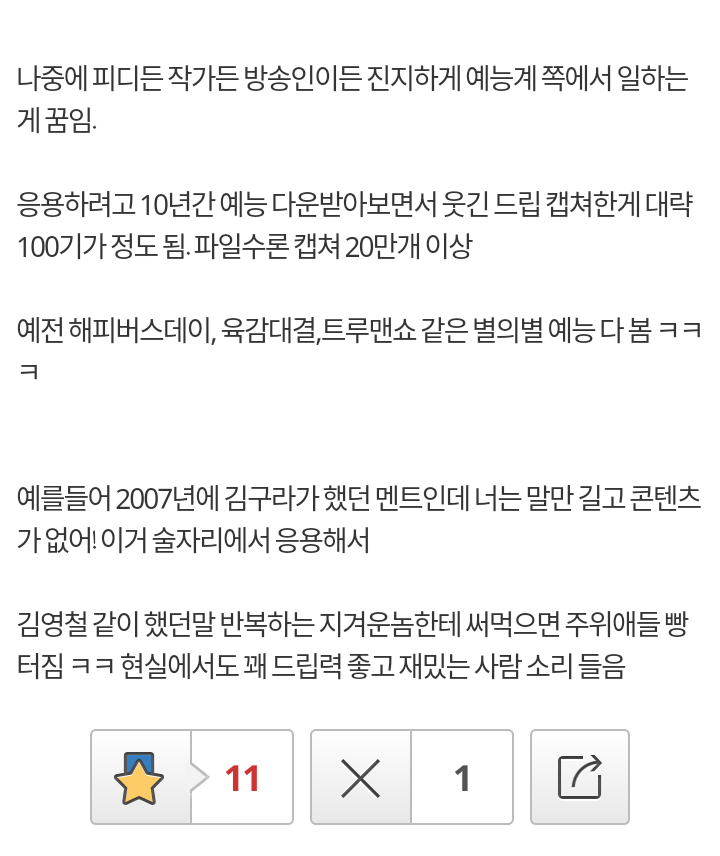Screen dimensions: 720x856
Task: Downvote the post with the X button
Action: pos(361,777)
